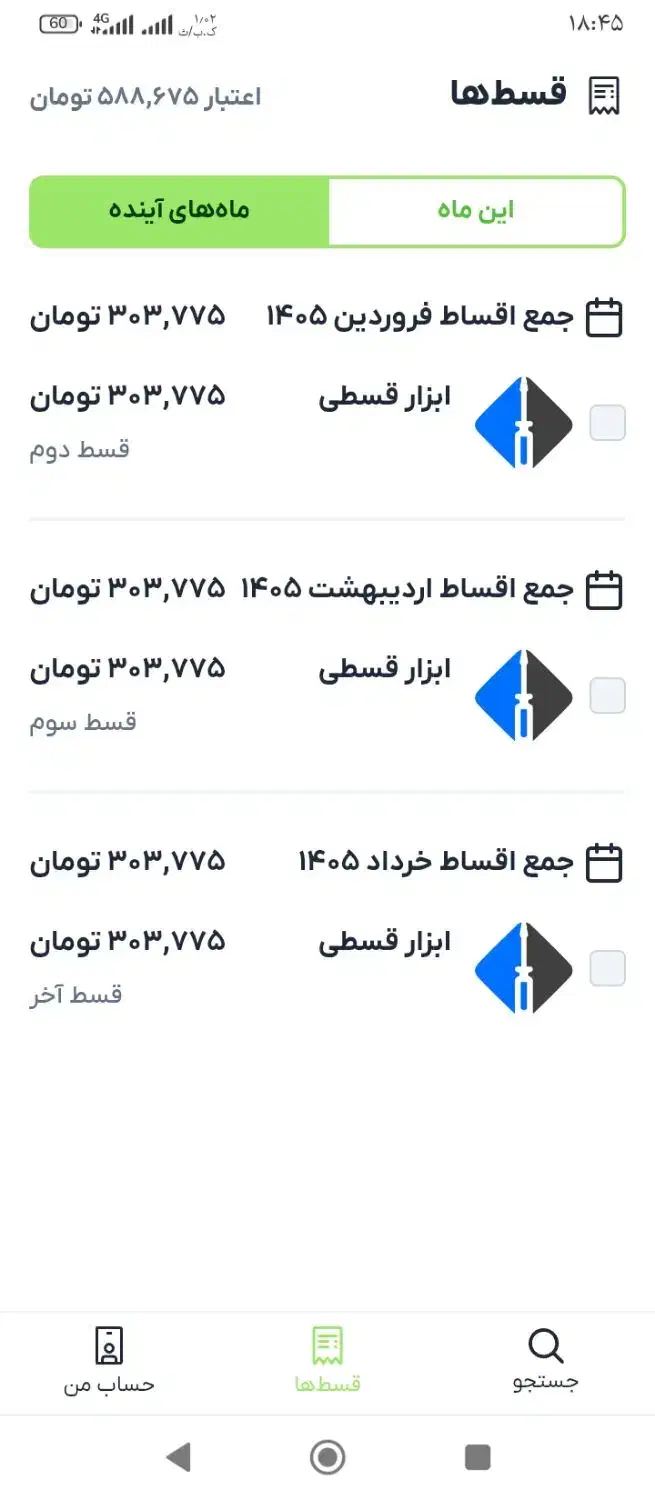
Task: Tap the system back button
Action: [x=179, y=1457]
